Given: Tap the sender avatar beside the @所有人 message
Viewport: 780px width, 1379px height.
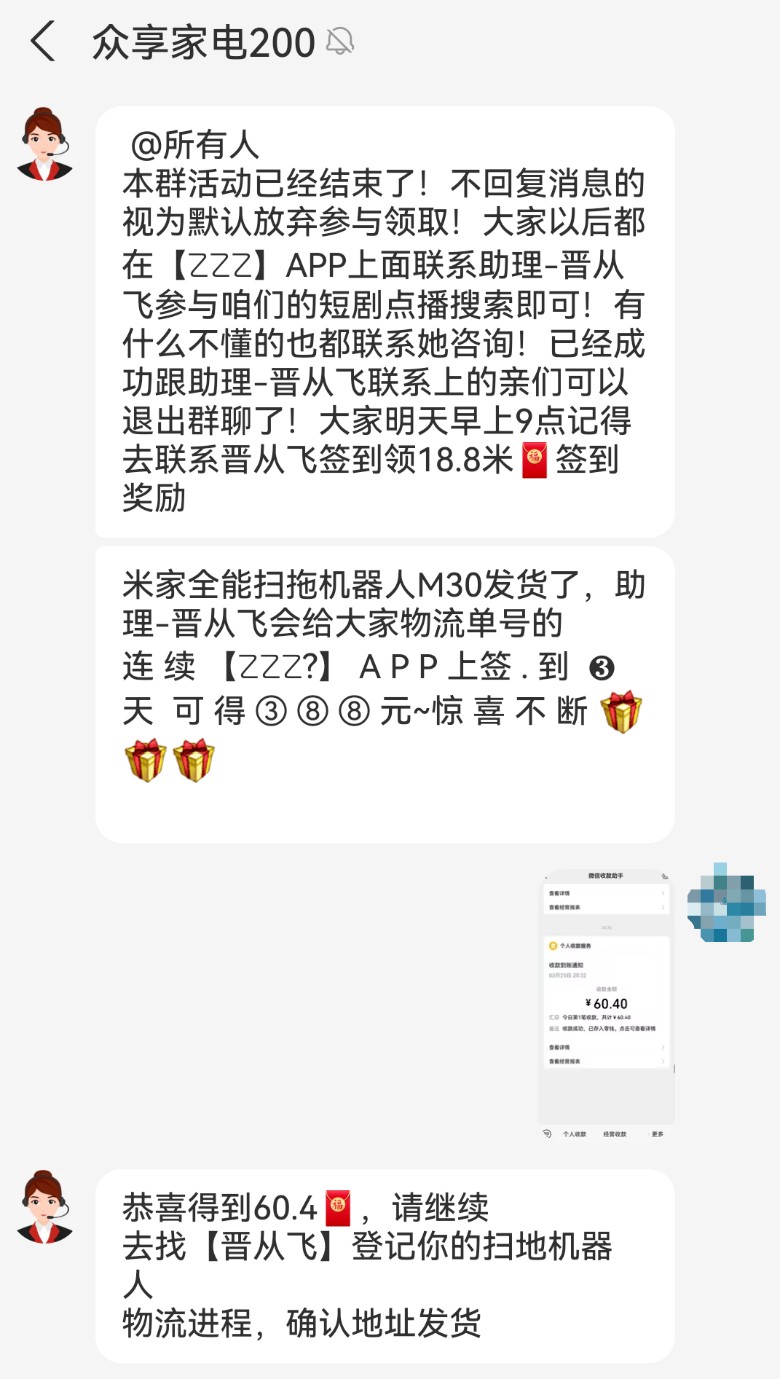Looking at the screenshot, I should click(x=45, y=144).
